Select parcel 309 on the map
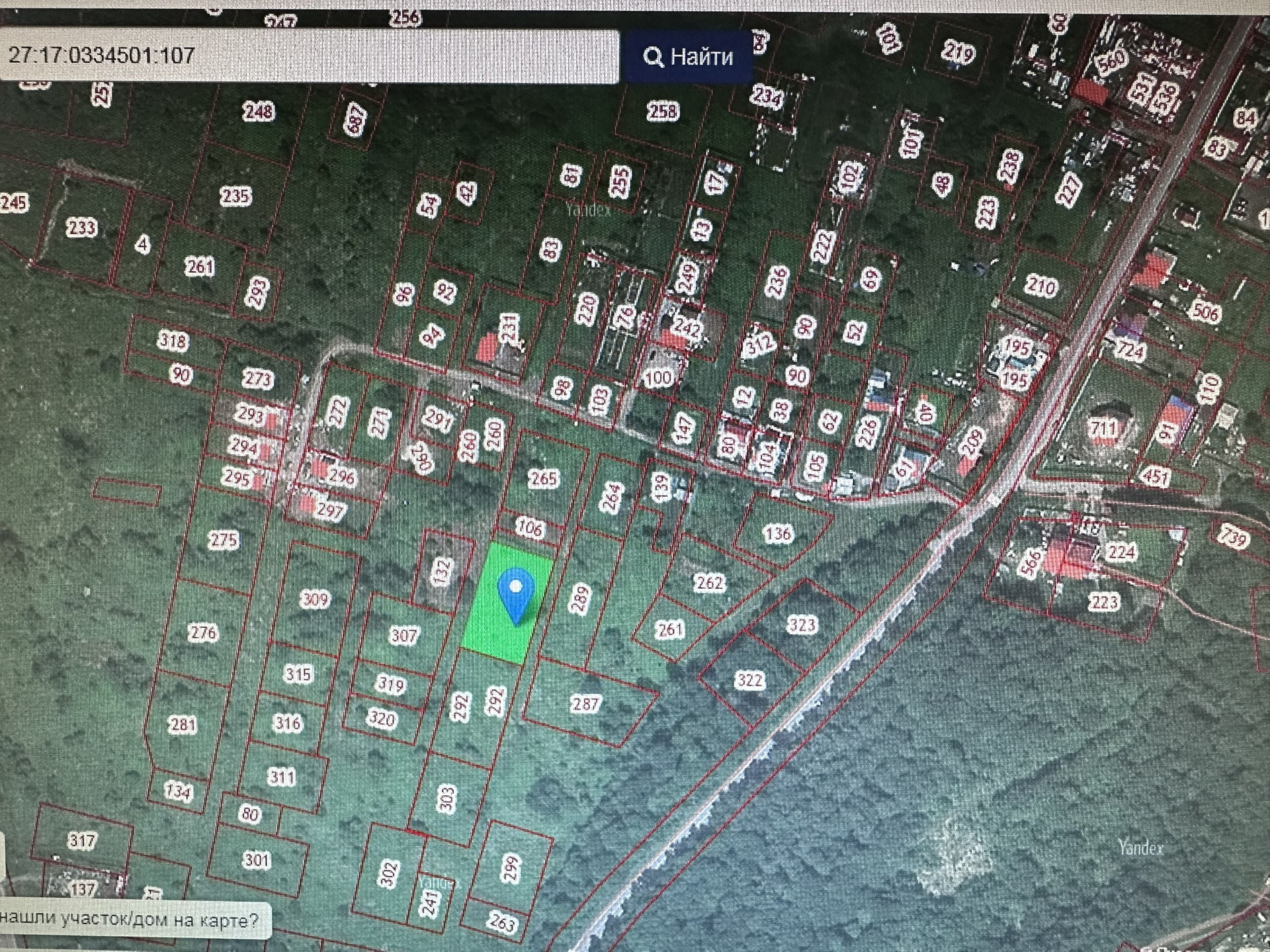Viewport: 1270px width, 952px height. [314, 599]
